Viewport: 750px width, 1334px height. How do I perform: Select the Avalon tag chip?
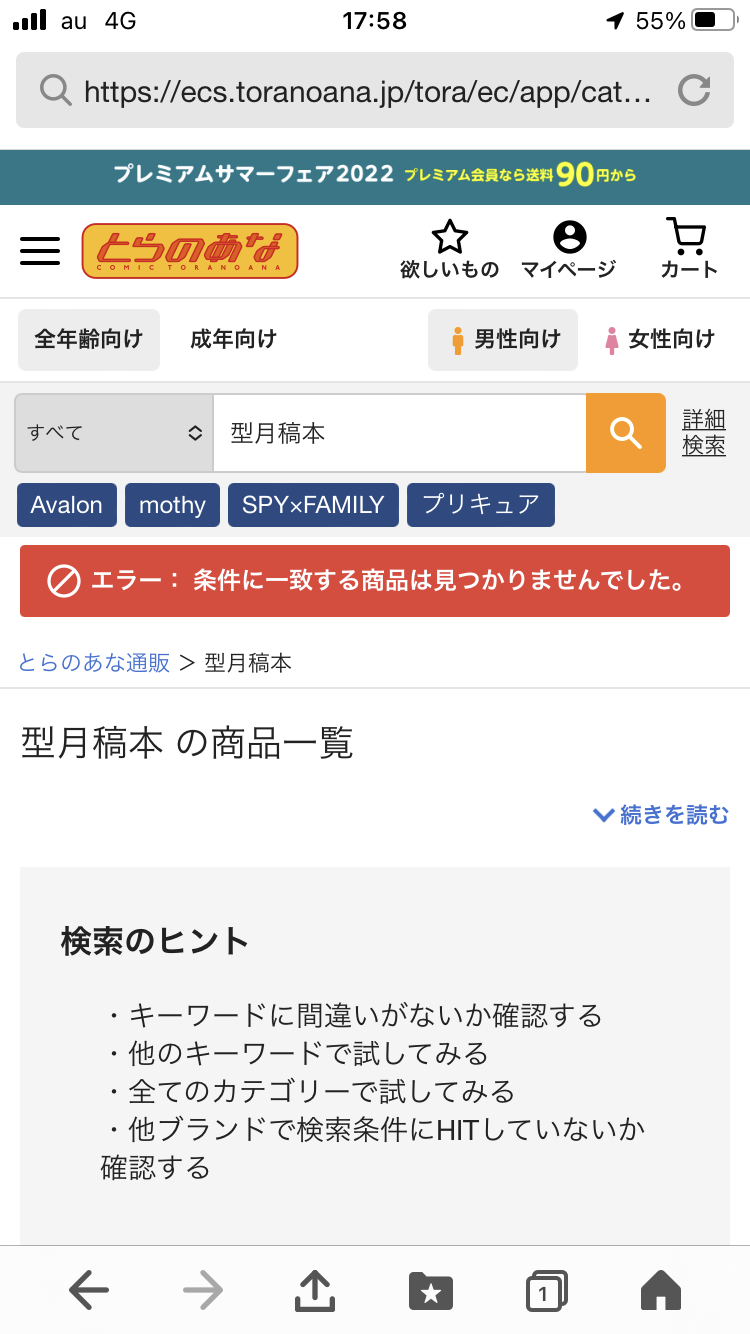click(67, 505)
